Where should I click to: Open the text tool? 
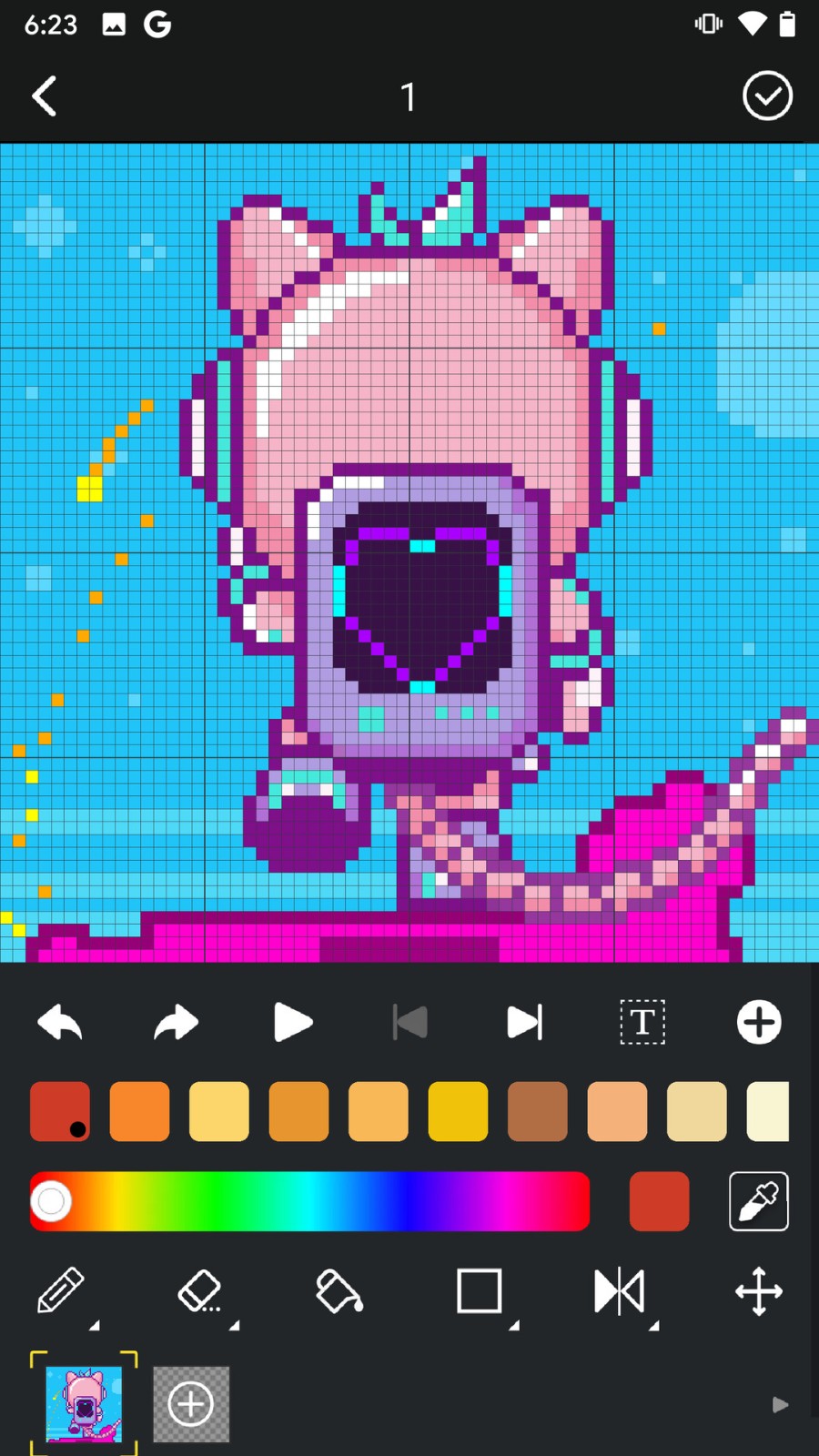coord(642,1022)
